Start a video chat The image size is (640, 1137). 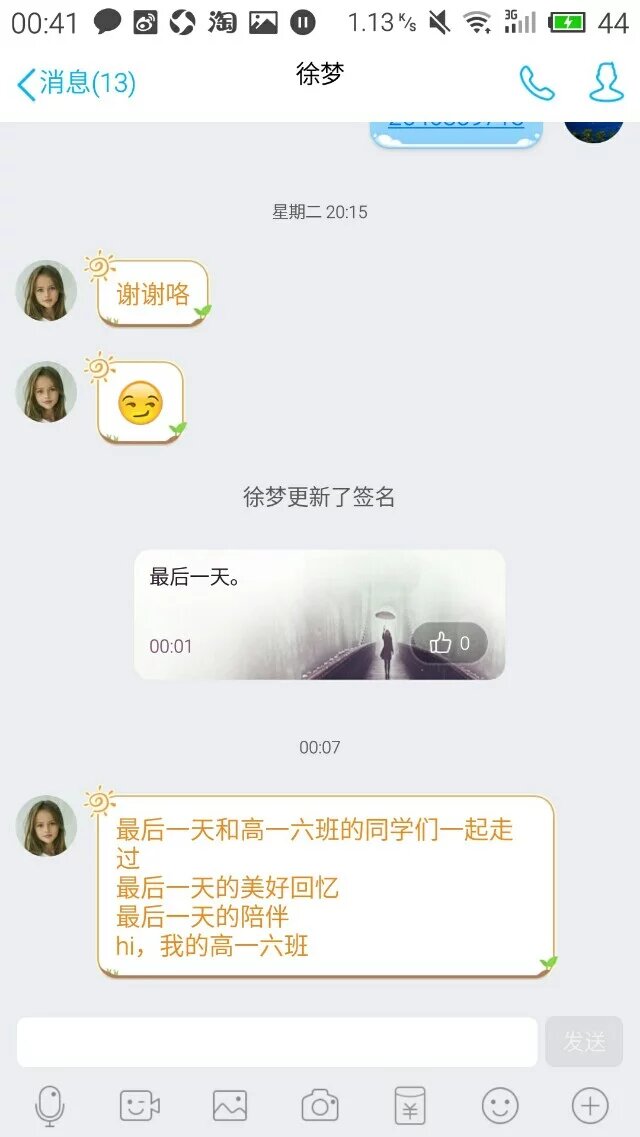140,1106
